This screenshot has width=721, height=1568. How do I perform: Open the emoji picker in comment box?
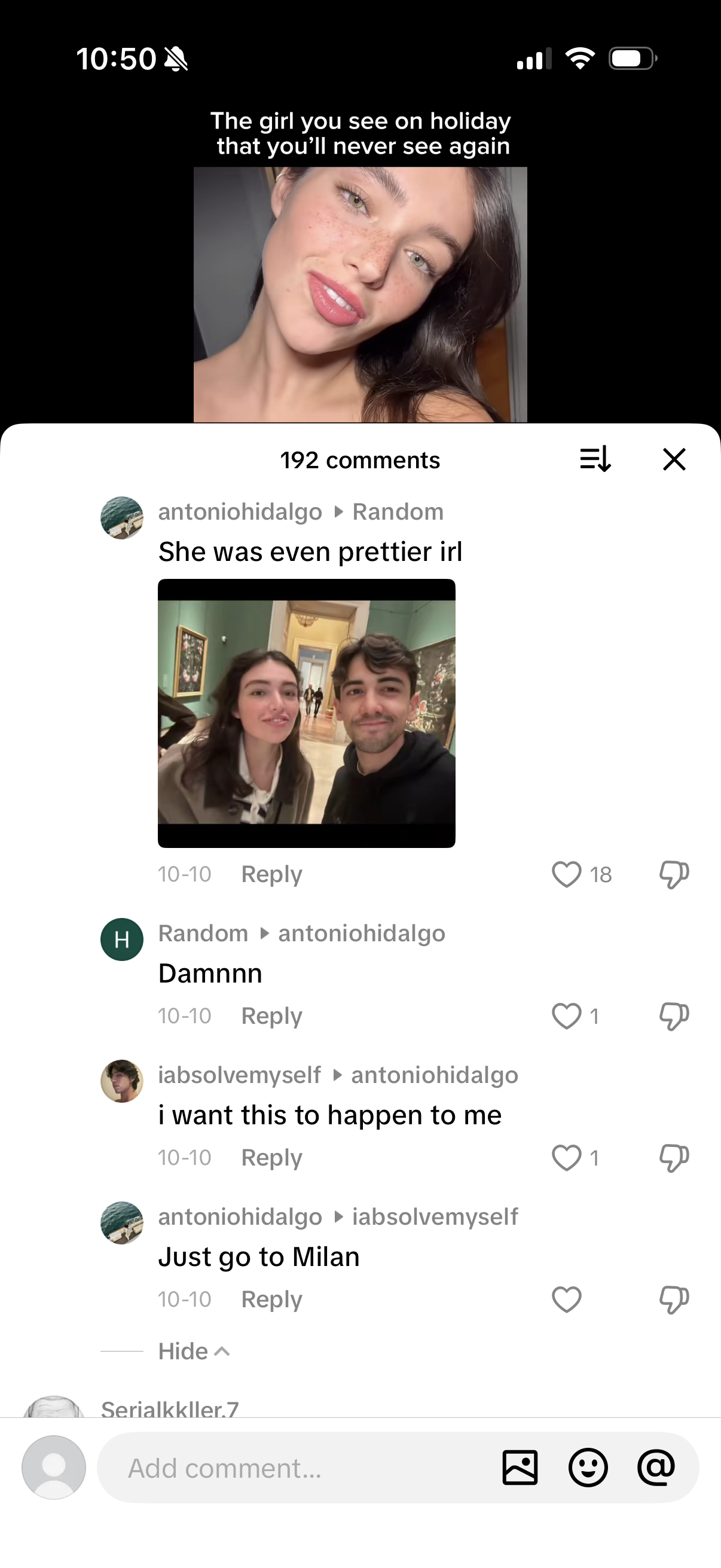588,1468
